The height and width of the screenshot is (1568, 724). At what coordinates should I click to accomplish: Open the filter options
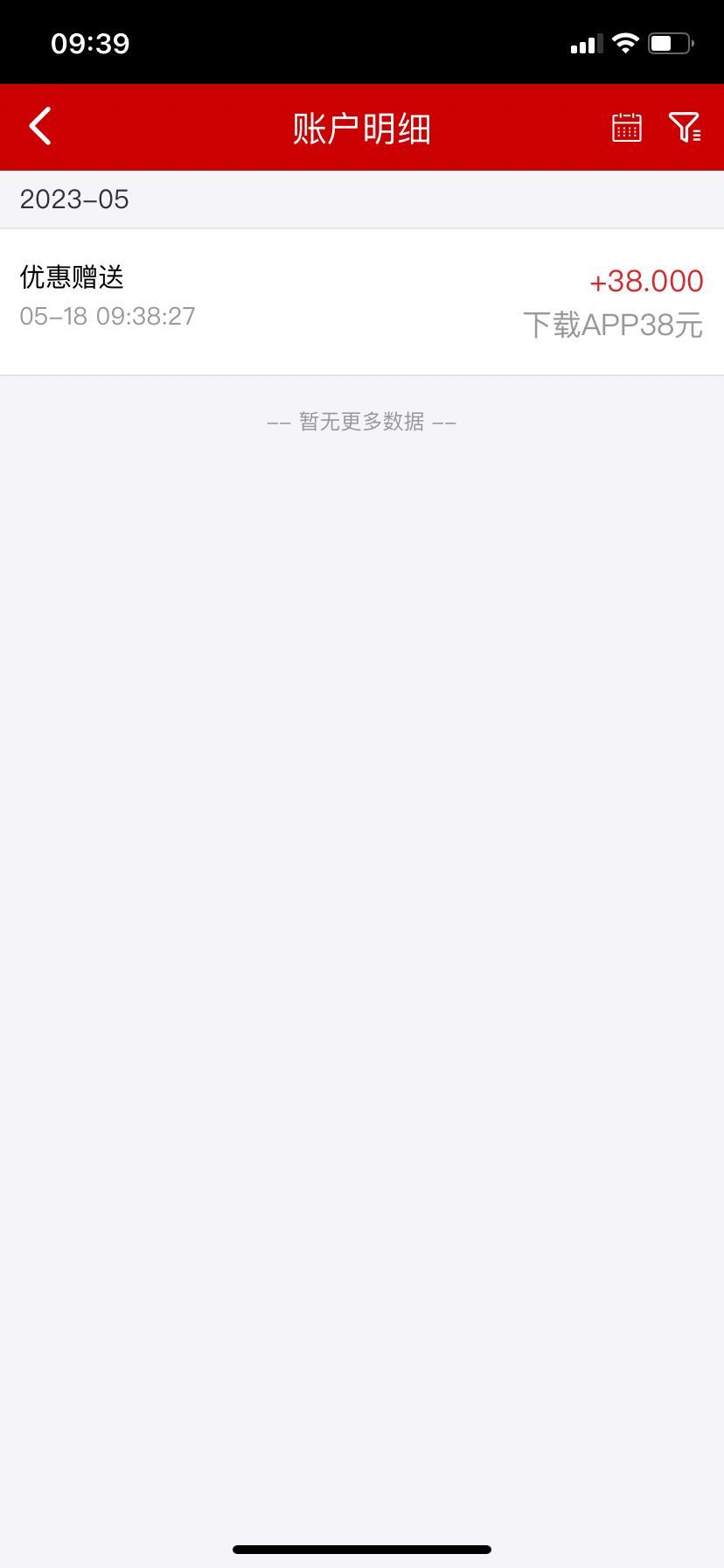[685, 128]
